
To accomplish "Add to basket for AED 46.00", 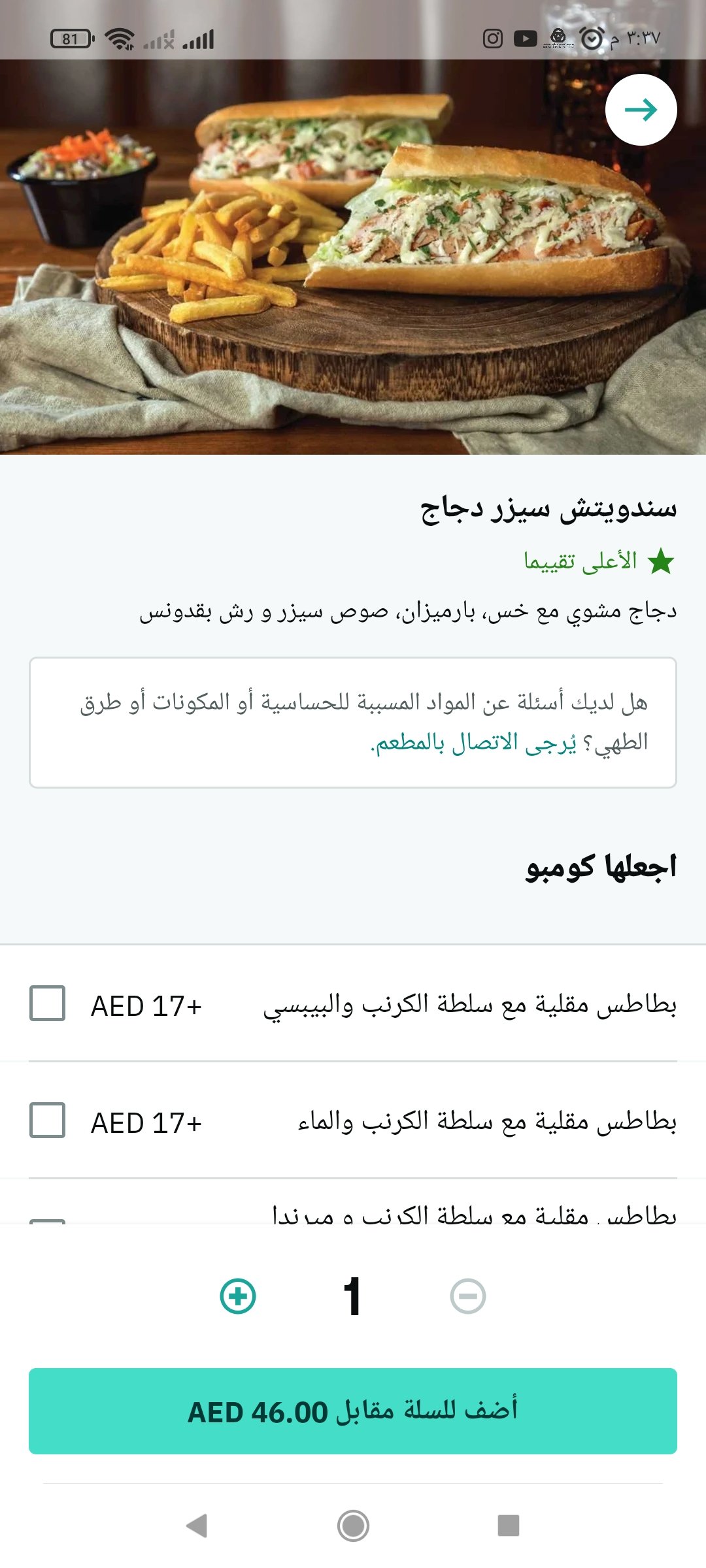I will (x=353, y=1411).
